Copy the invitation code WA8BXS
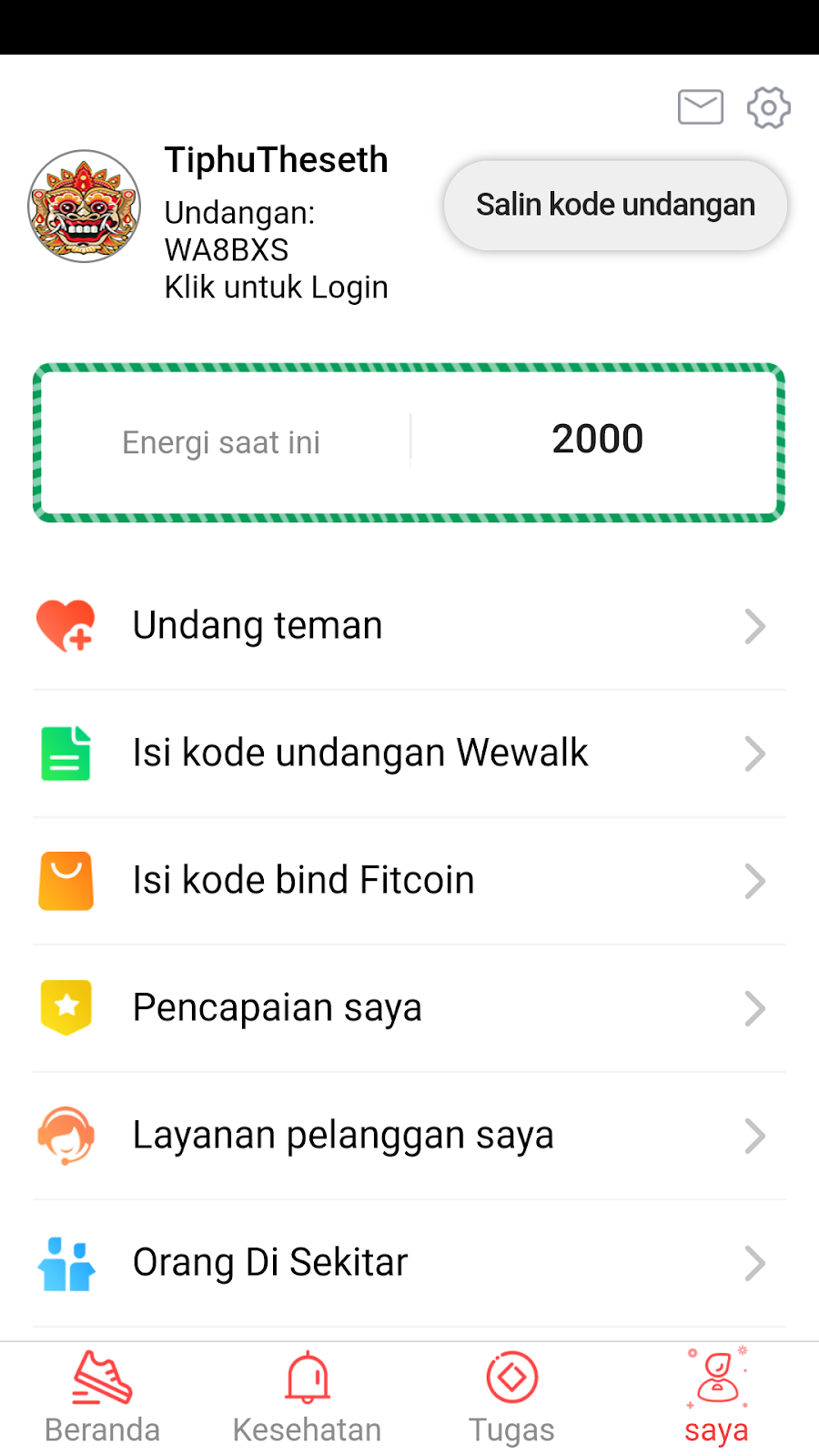The width and height of the screenshot is (819, 1456). pyautogui.click(x=615, y=206)
